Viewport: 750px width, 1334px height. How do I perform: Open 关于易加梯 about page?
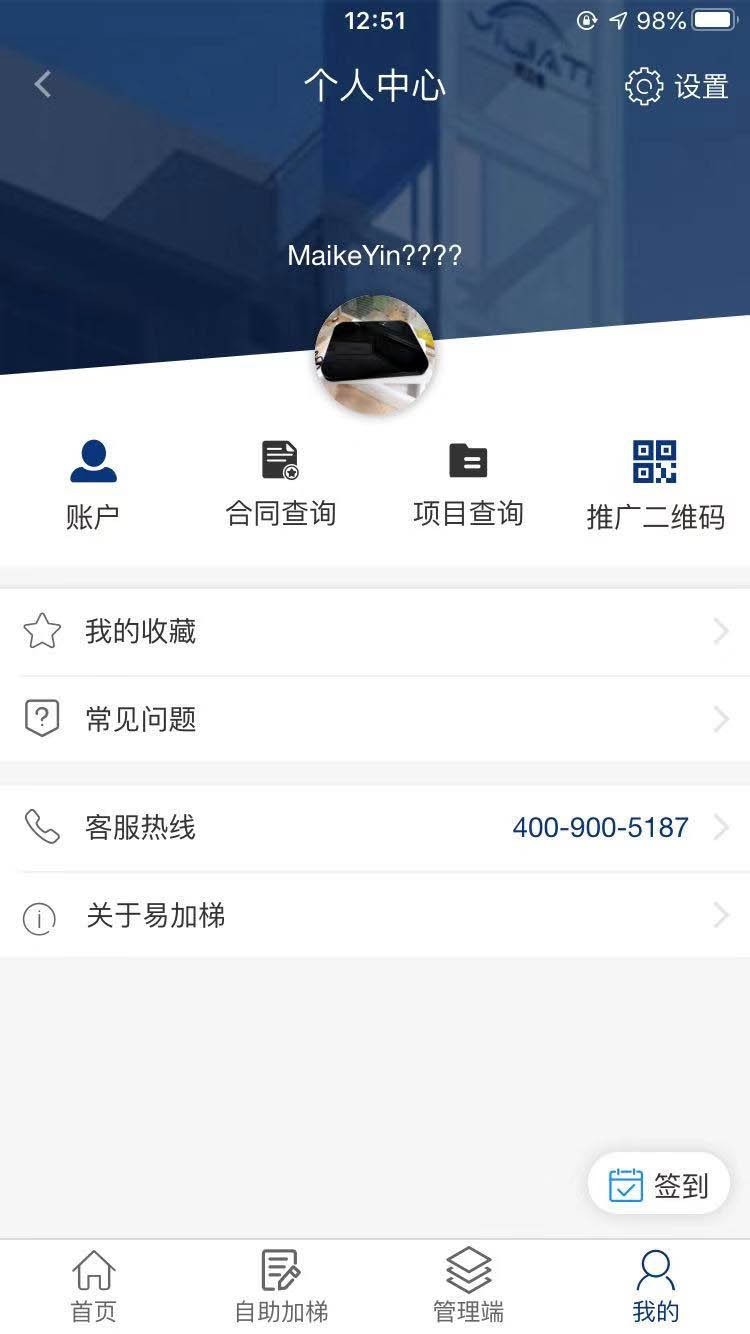pyautogui.click(x=375, y=916)
